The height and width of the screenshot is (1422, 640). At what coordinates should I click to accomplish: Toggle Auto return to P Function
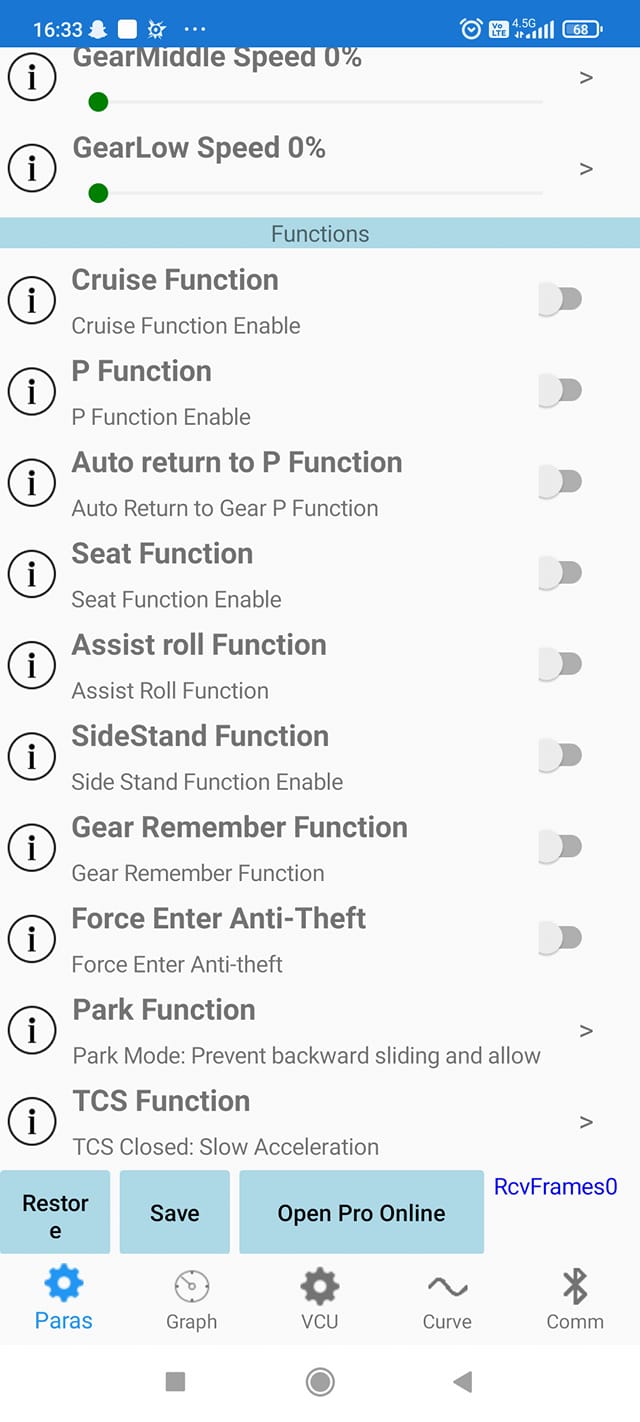[560, 481]
